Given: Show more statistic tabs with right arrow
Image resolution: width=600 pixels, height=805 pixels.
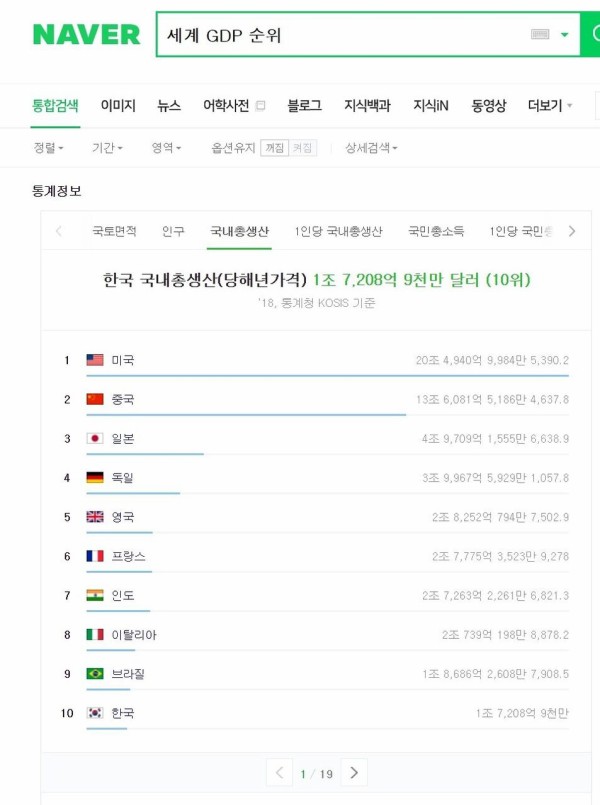Looking at the screenshot, I should (x=572, y=231).
